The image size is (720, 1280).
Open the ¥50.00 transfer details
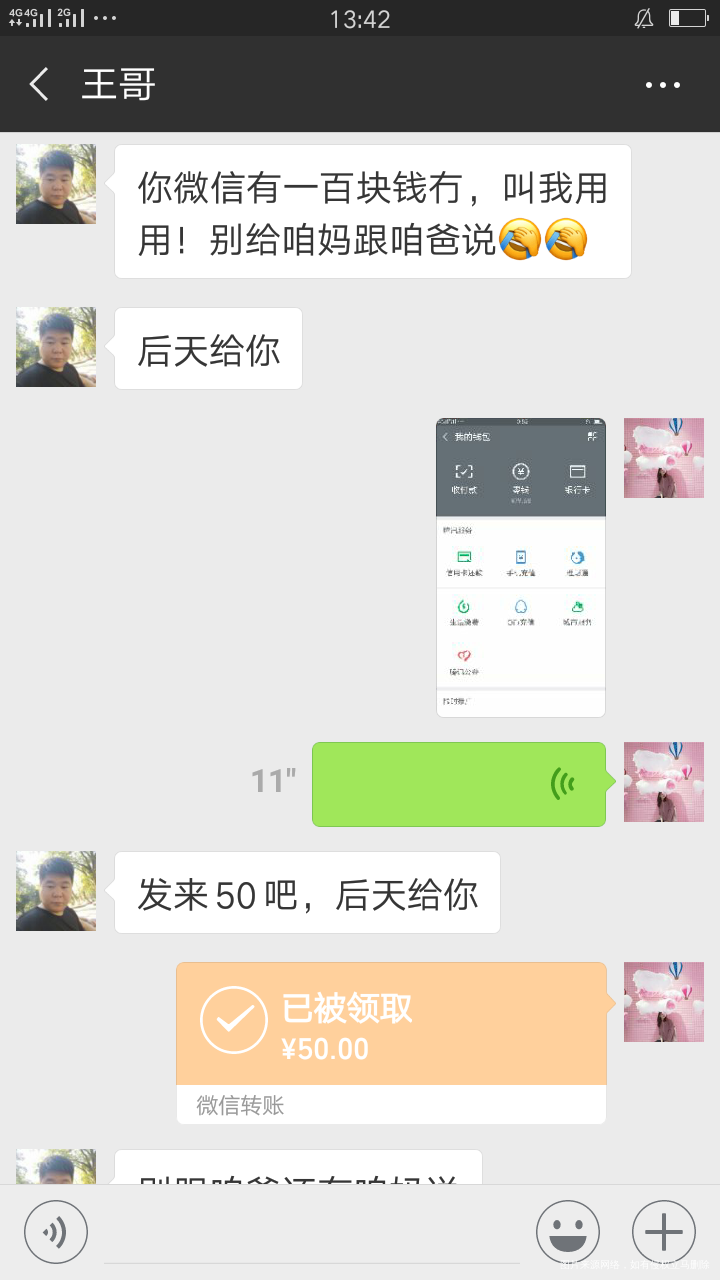pos(390,1023)
